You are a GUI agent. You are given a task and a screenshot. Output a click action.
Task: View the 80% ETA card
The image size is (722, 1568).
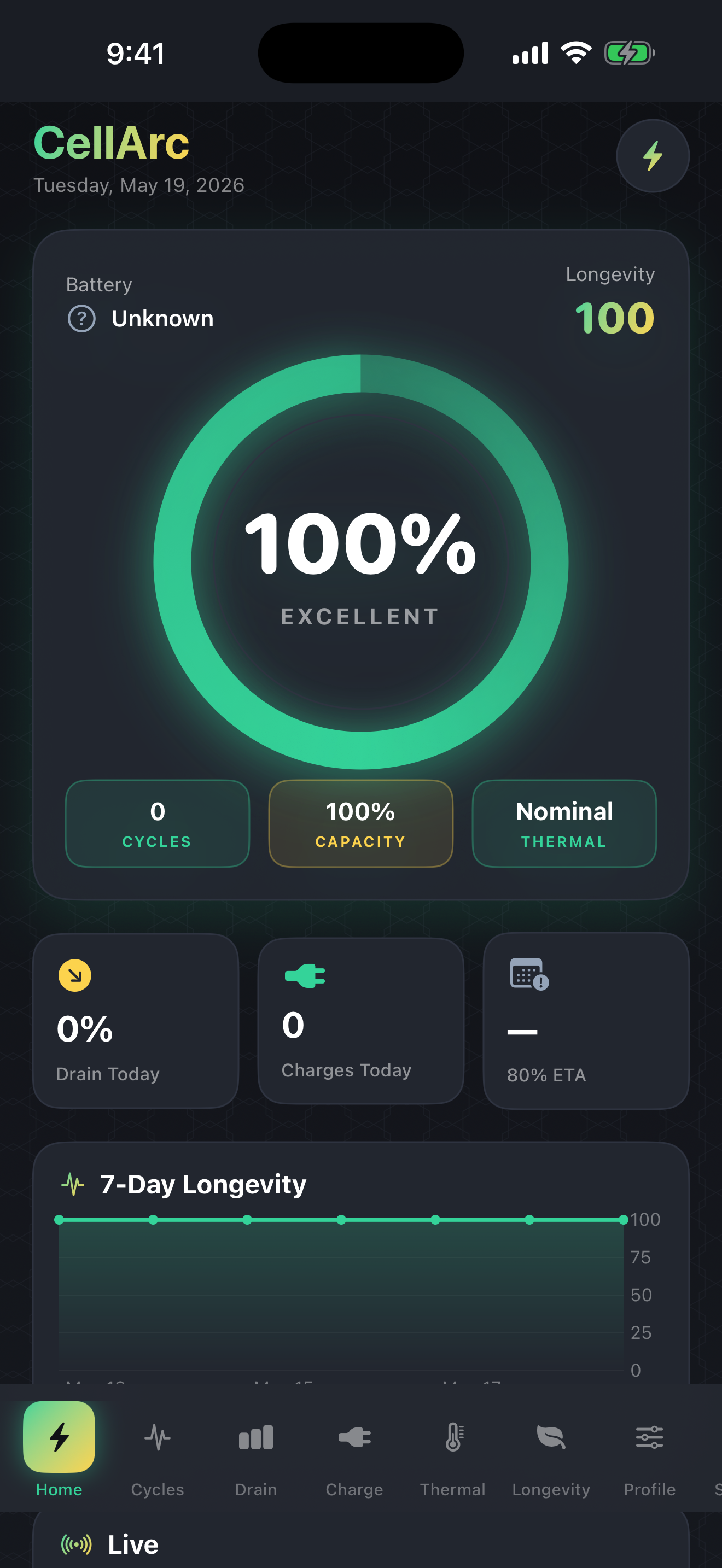coord(586,1021)
